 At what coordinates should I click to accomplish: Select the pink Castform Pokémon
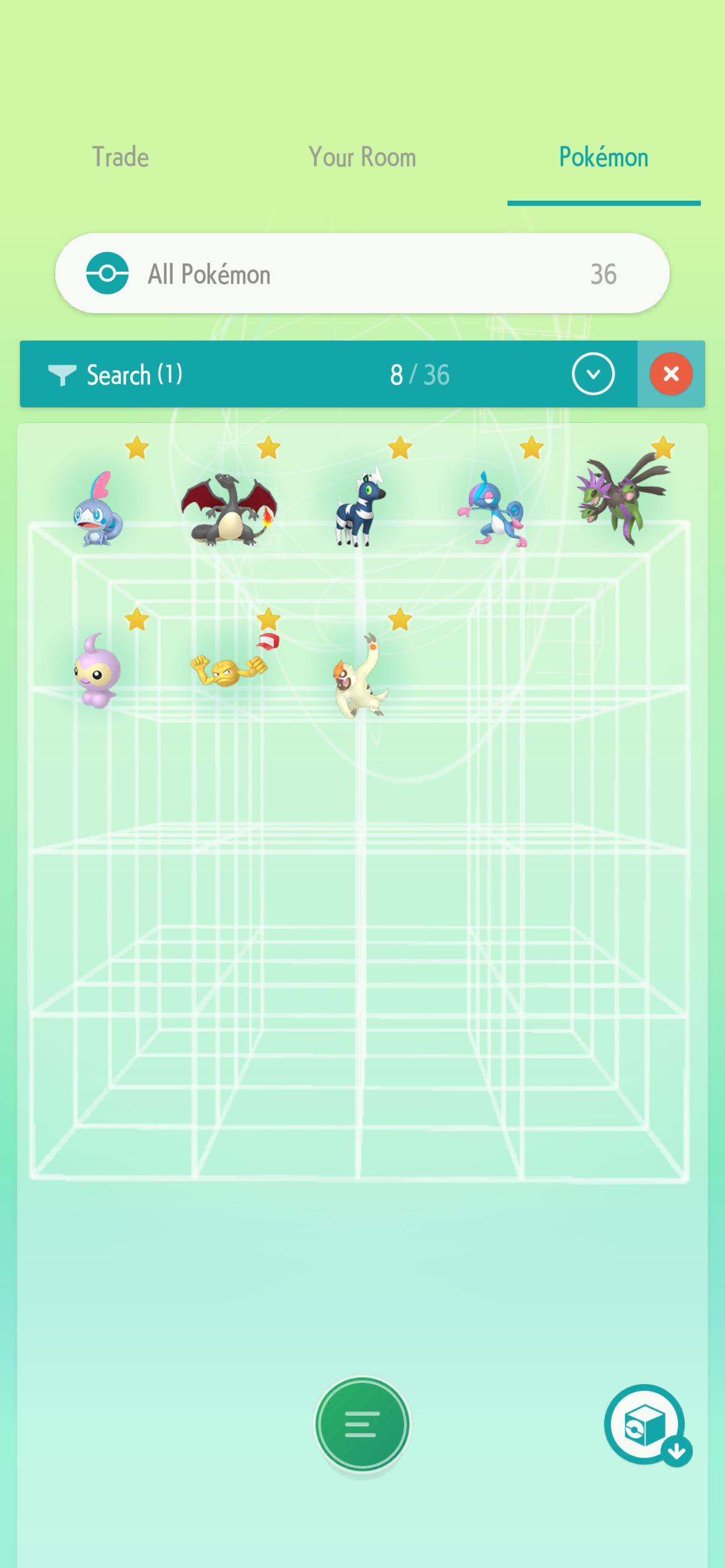tap(98, 670)
